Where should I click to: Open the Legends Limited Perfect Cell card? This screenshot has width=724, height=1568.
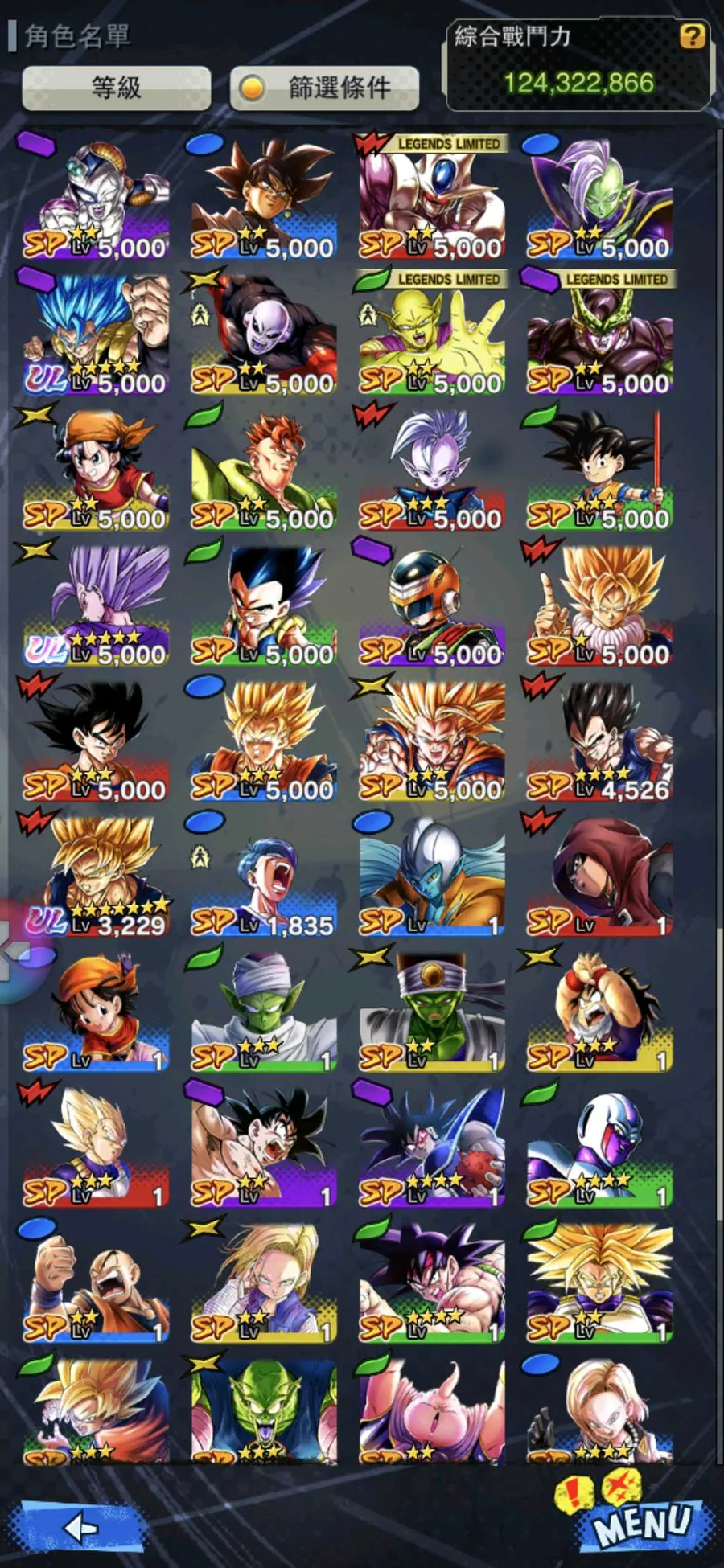599,334
